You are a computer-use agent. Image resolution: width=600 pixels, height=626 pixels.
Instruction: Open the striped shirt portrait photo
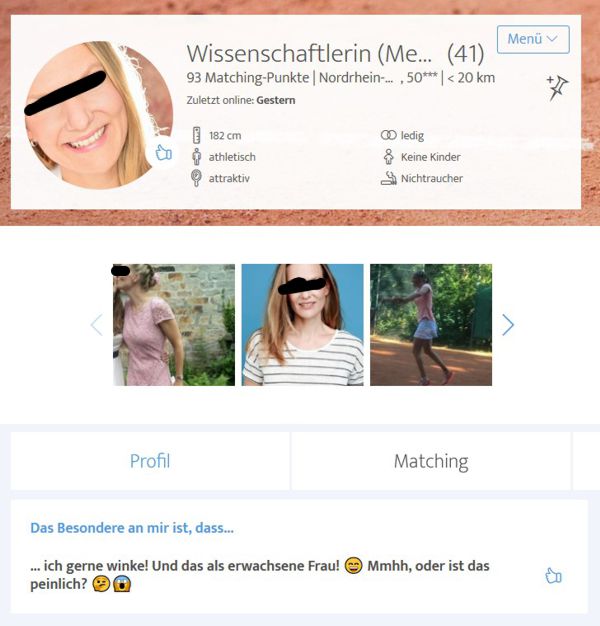tap(302, 325)
